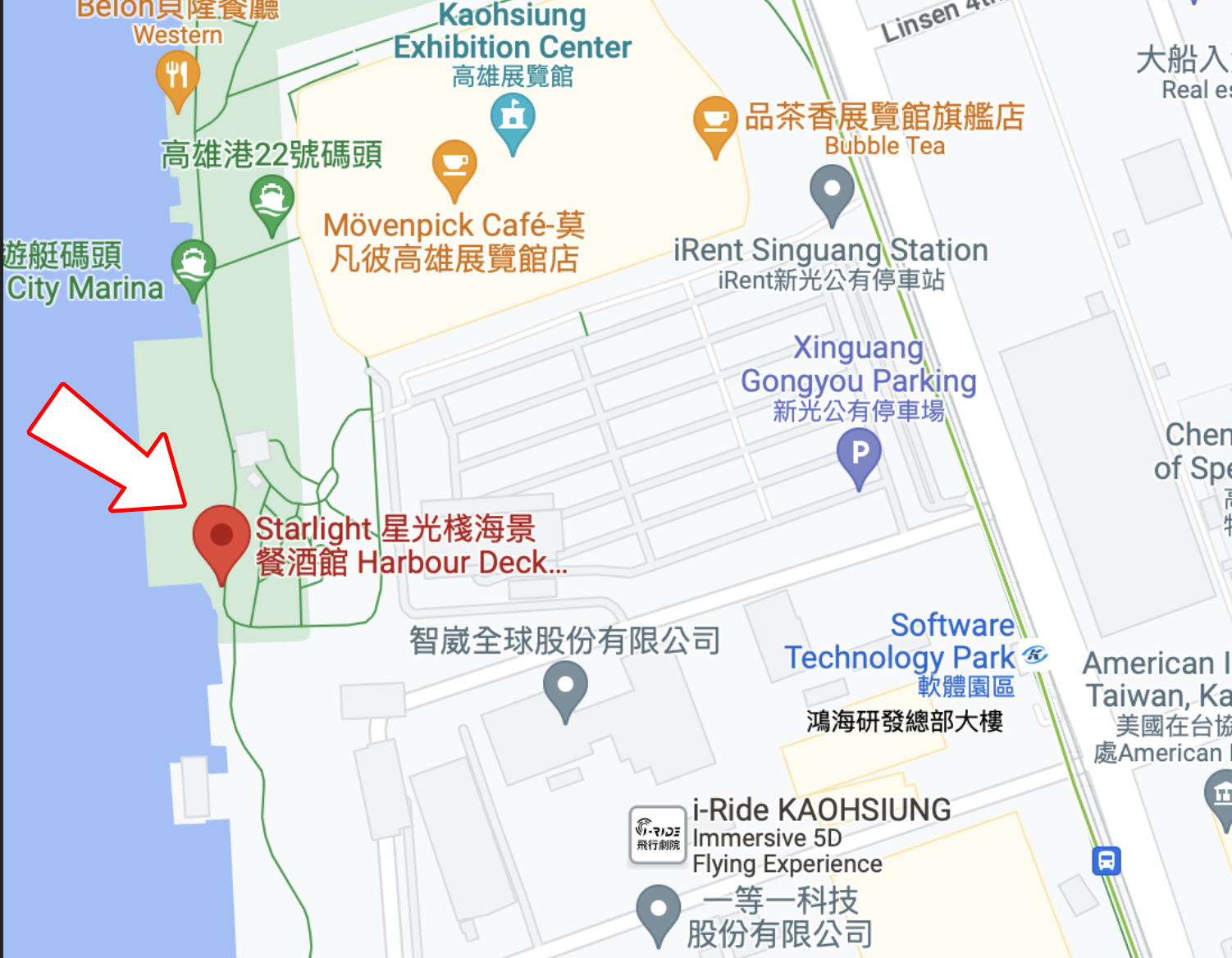Tap the Software Technology Park station icon
Image resolution: width=1232 pixels, height=958 pixels.
[x=1035, y=654]
